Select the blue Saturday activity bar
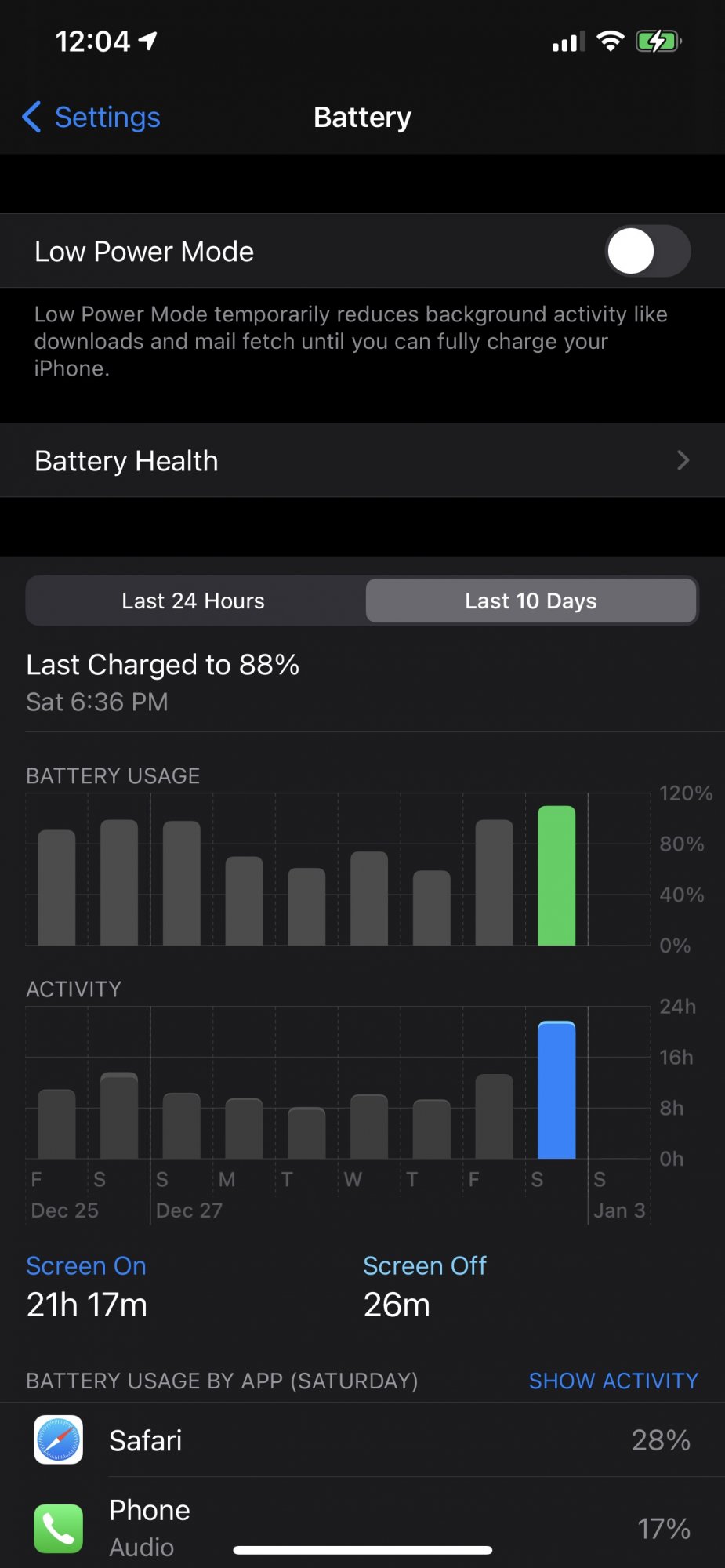725x1568 pixels. pos(556,1090)
